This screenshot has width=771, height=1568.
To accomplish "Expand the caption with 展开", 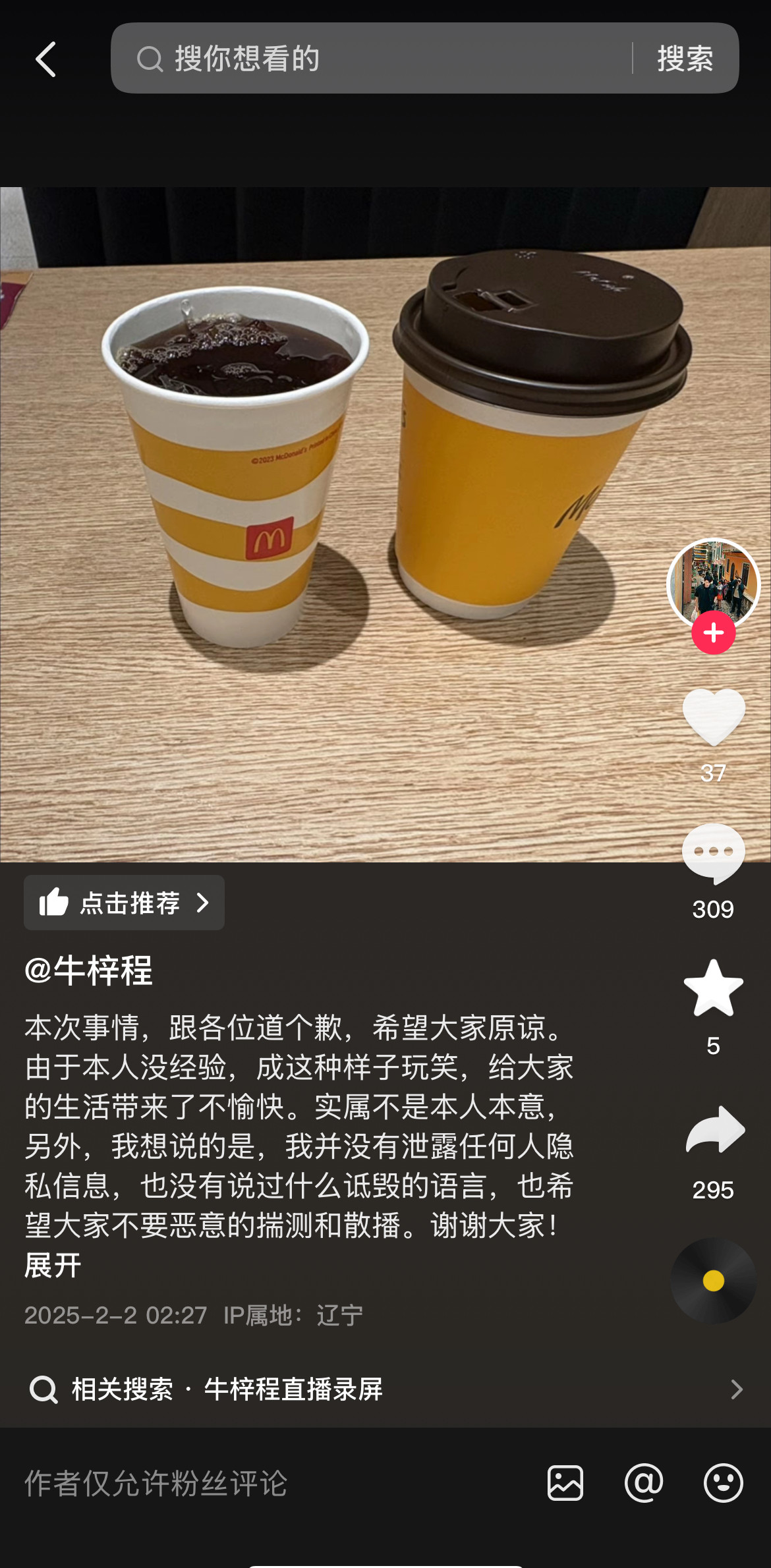I will 53,1265.
